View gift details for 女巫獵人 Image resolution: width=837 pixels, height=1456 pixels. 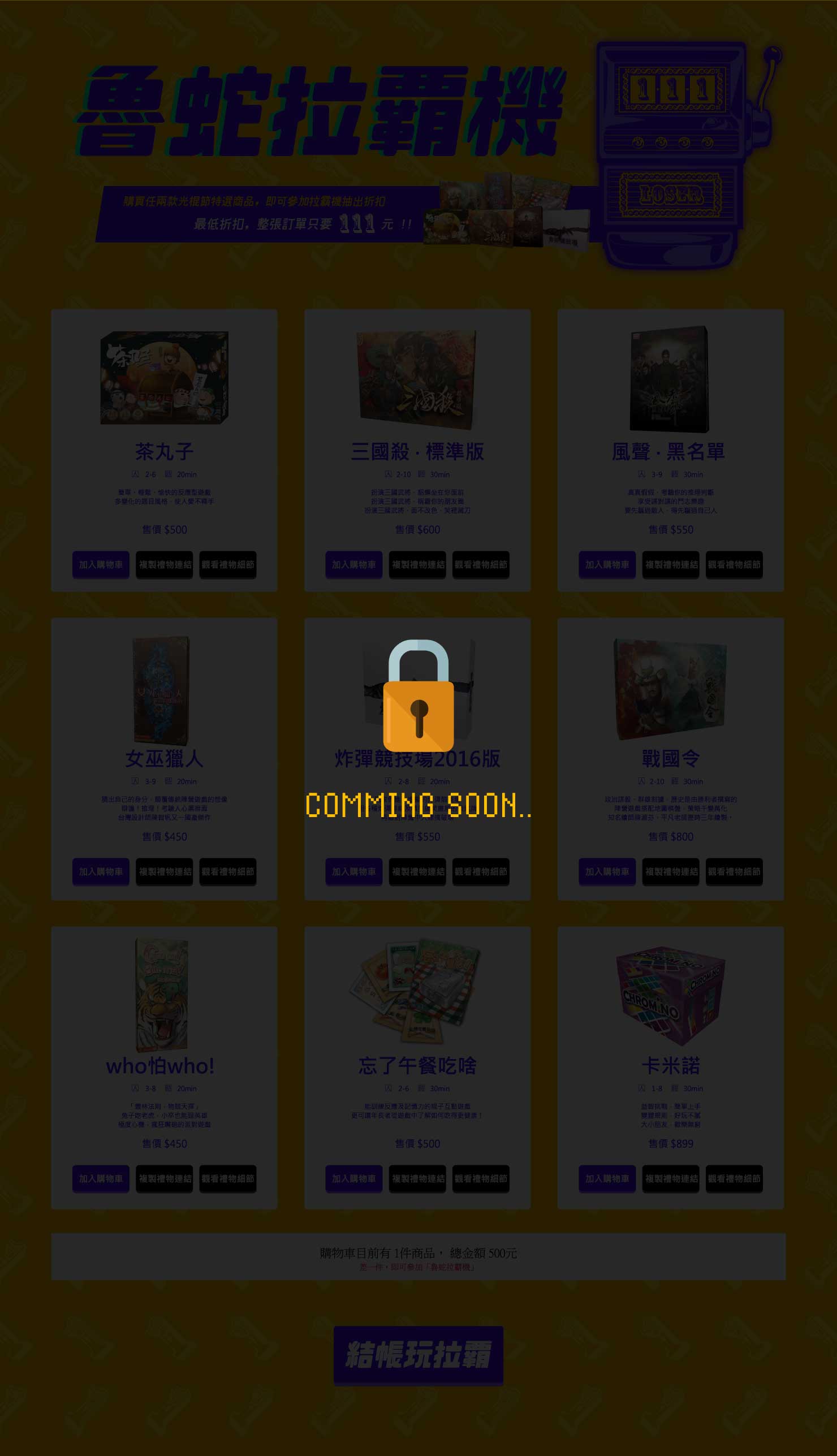click(228, 872)
